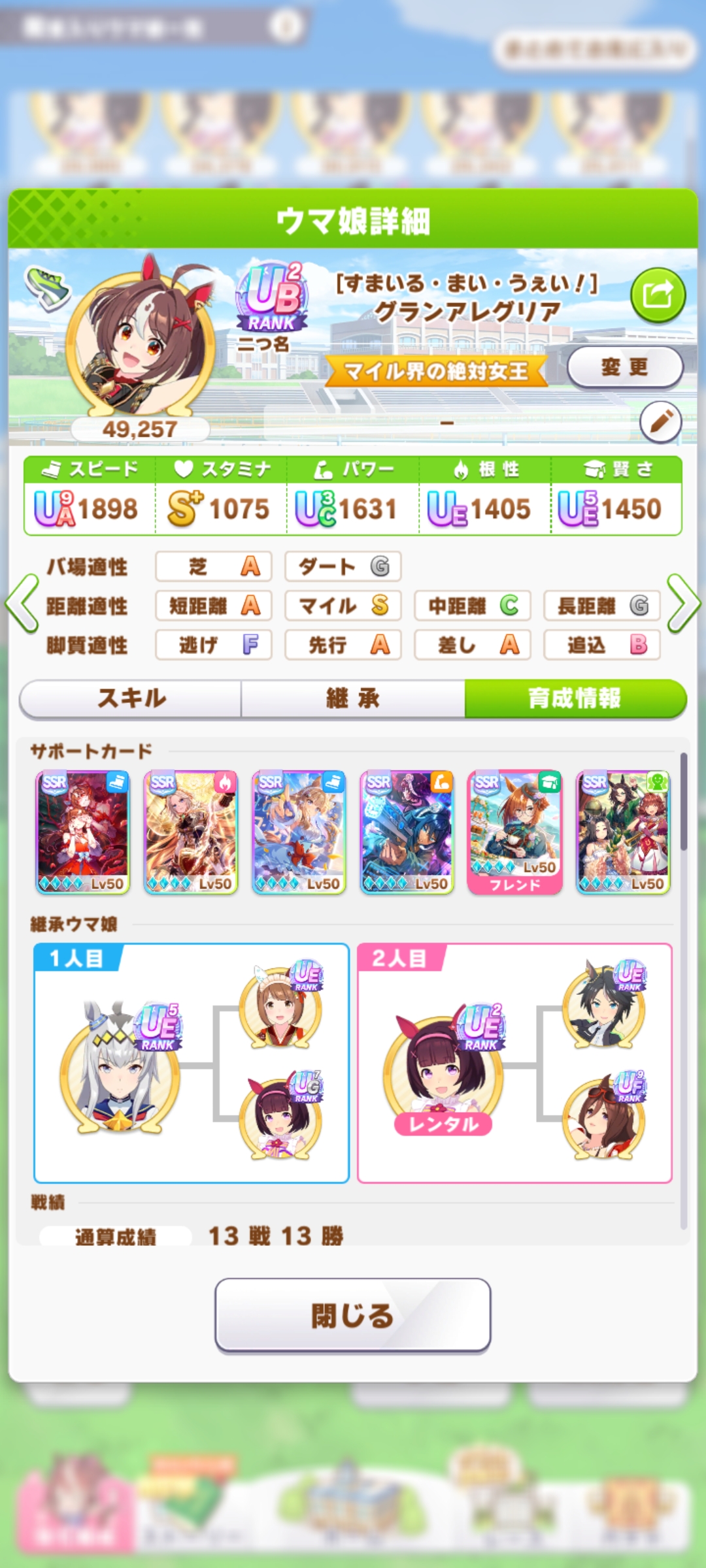Go to the next character with right arrow

pos(684,604)
